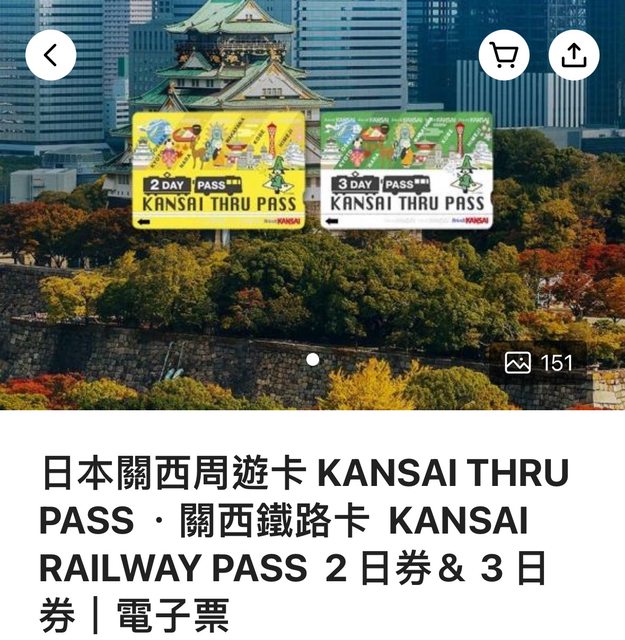Open the 151-photo gallery
Screen dimensions: 625x640
coord(539,363)
